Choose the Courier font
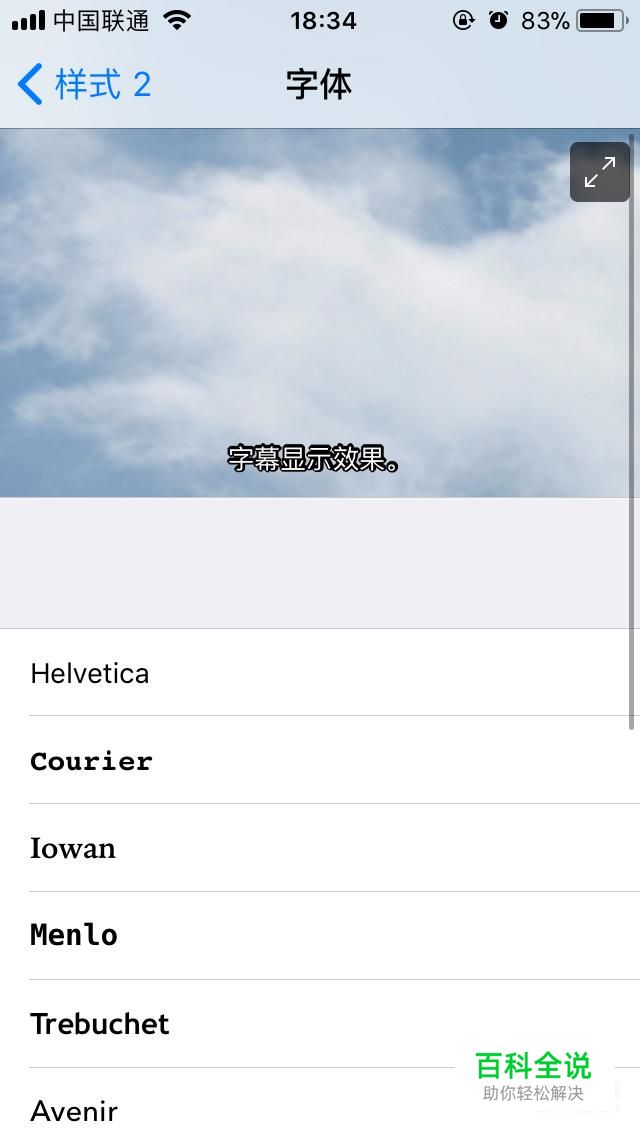640x1136 pixels. click(320, 761)
